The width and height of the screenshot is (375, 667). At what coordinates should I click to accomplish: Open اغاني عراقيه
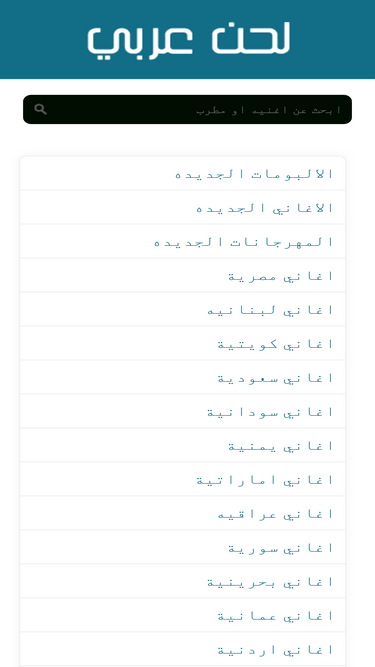pyautogui.click(x=182, y=514)
